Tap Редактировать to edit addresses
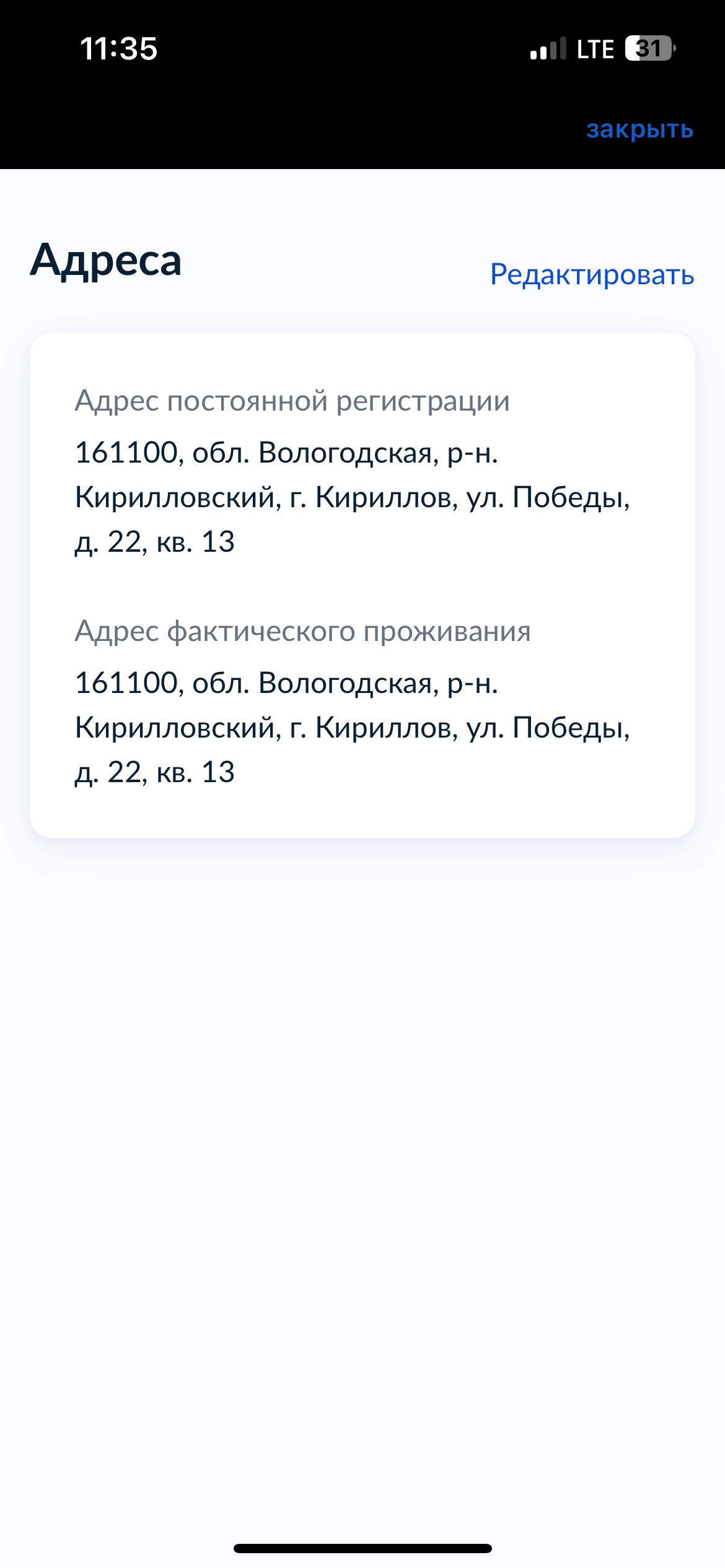 [x=592, y=274]
